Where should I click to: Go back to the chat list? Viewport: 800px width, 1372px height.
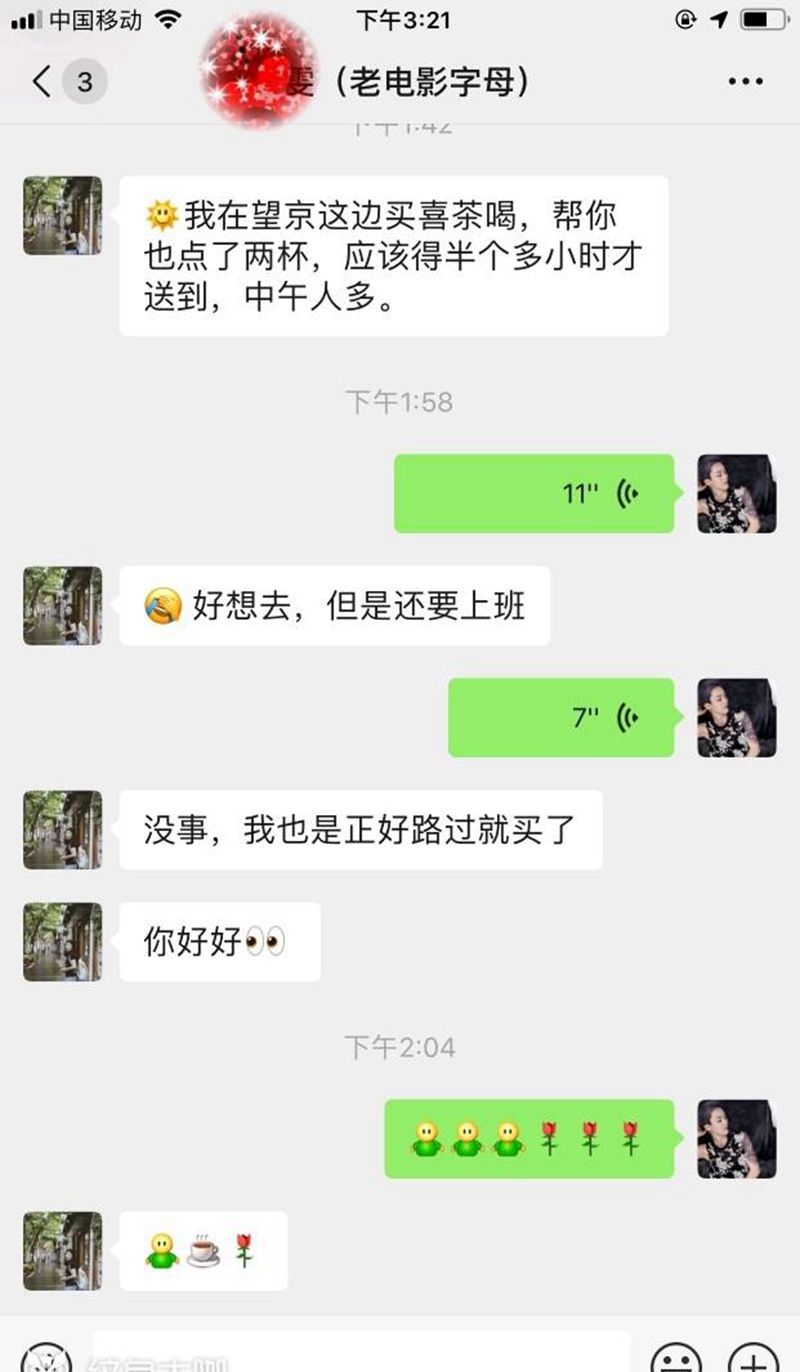coord(42,82)
